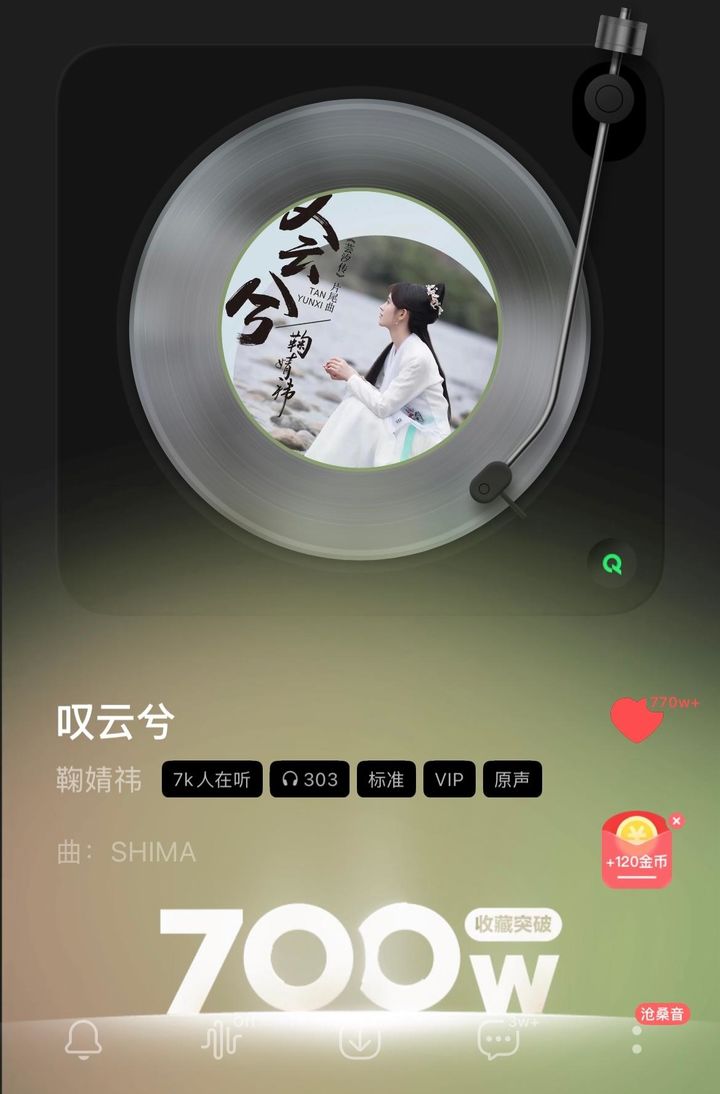This screenshot has width=720, height=1094.
Task: Open the ringtone bell icon
Action: pos(83,1040)
